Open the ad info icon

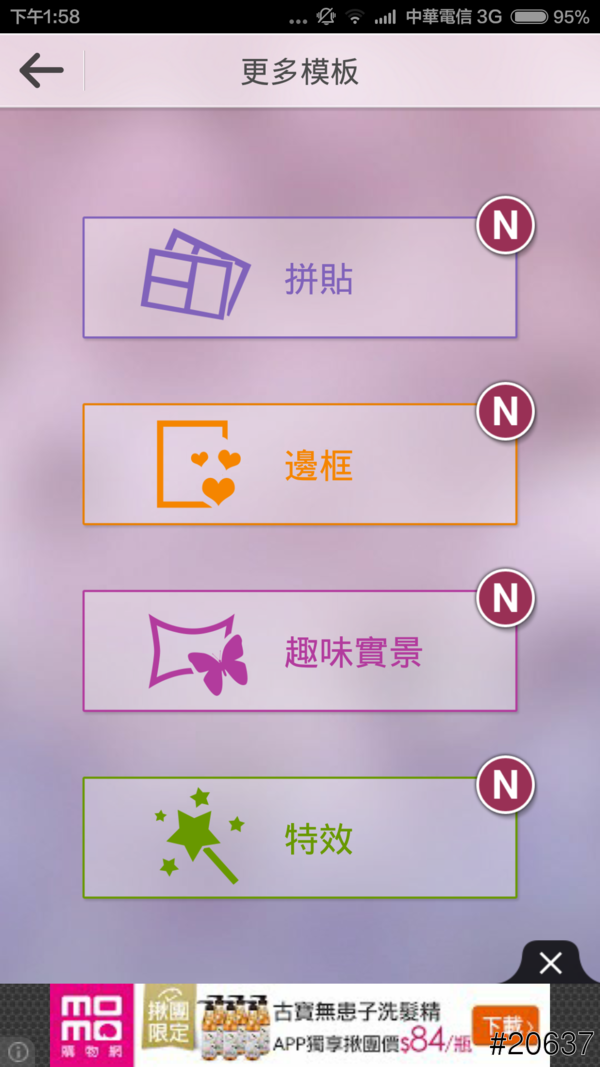18,1051
